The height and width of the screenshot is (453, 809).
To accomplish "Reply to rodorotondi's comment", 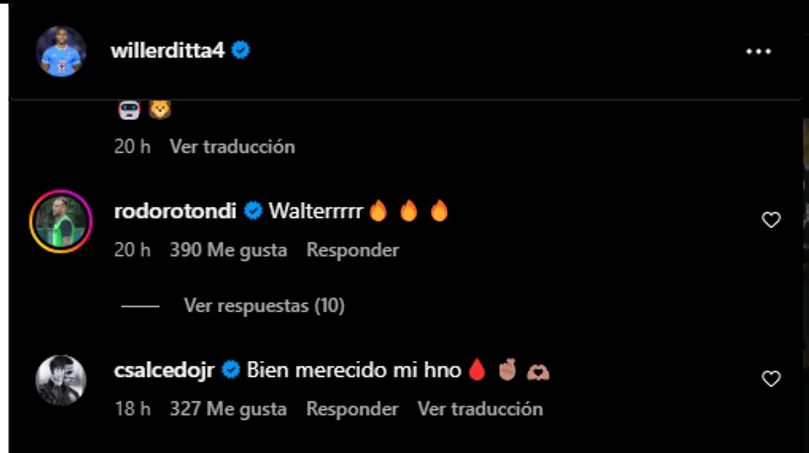I will (352, 250).
